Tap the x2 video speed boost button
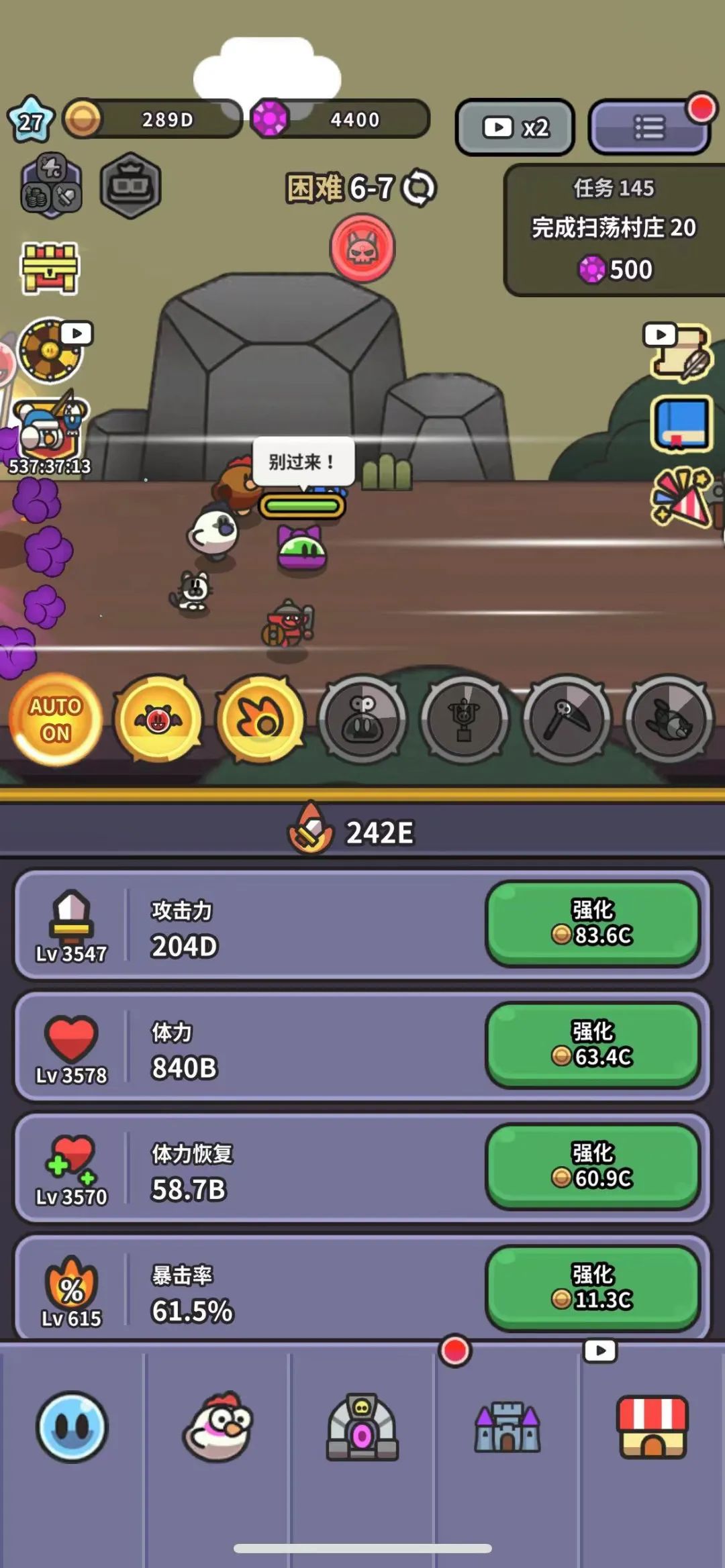725x1568 pixels. (x=515, y=127)
